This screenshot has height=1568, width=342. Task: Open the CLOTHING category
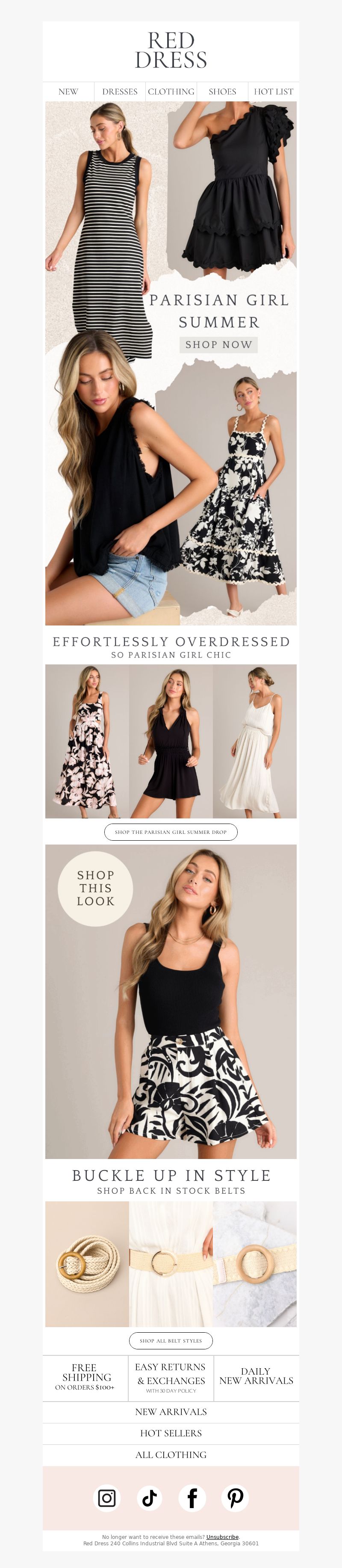(x=171, y=91)
